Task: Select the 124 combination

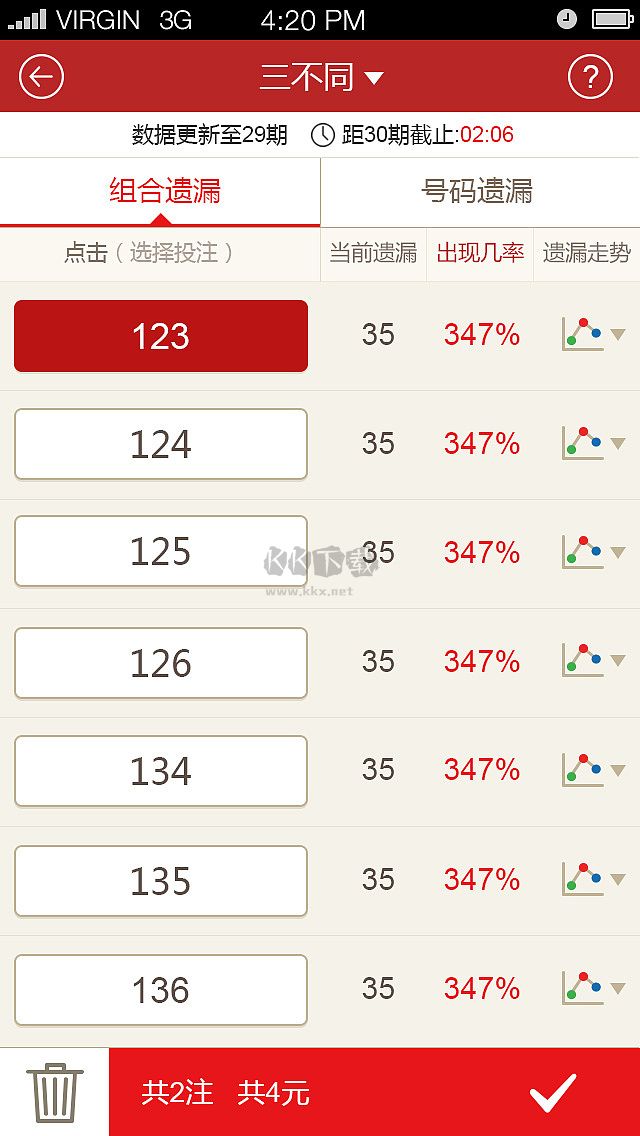Action: tap(160, 444)
